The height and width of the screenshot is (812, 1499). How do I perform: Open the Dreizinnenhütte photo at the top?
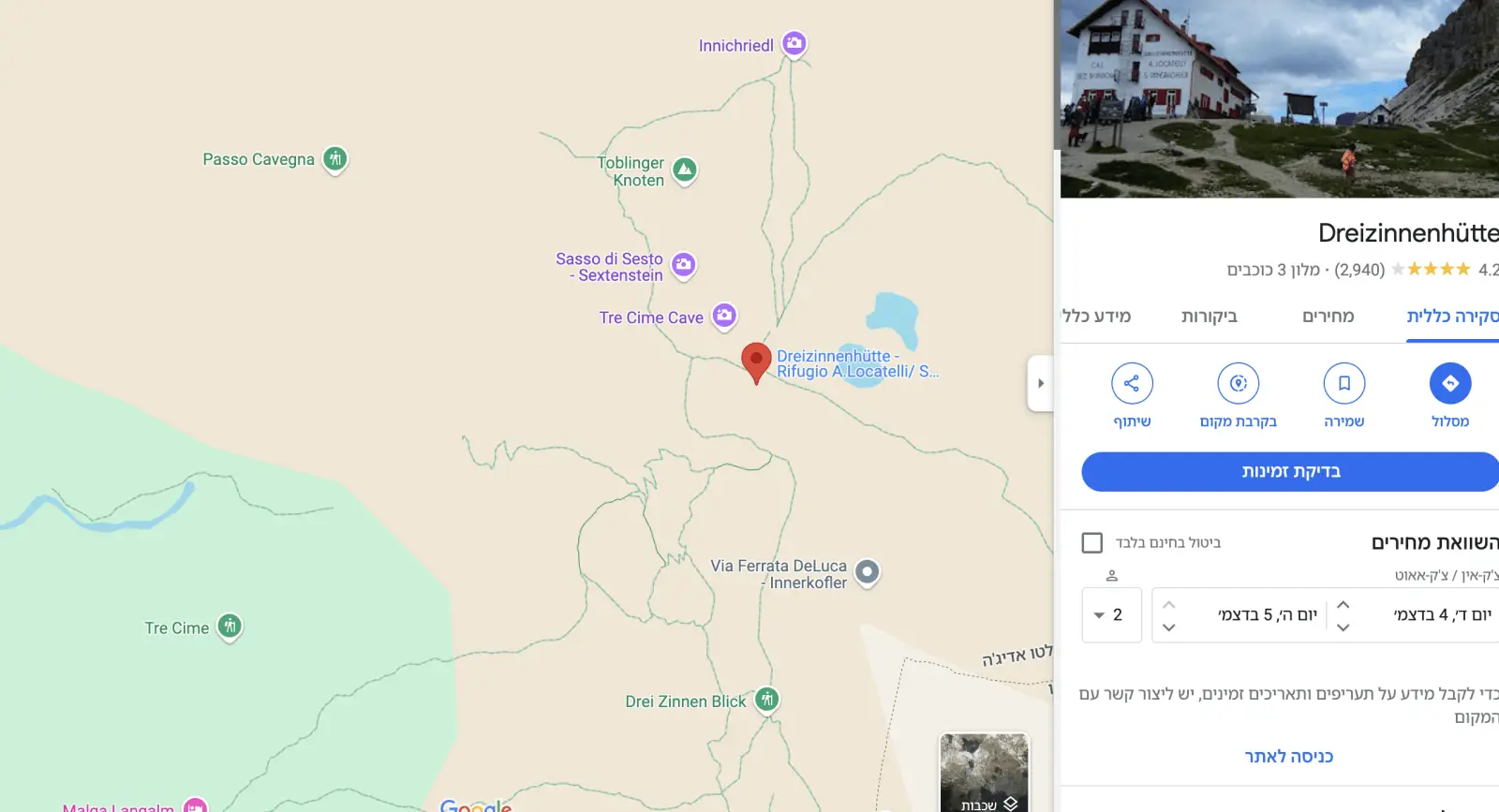pos(1280,99)
